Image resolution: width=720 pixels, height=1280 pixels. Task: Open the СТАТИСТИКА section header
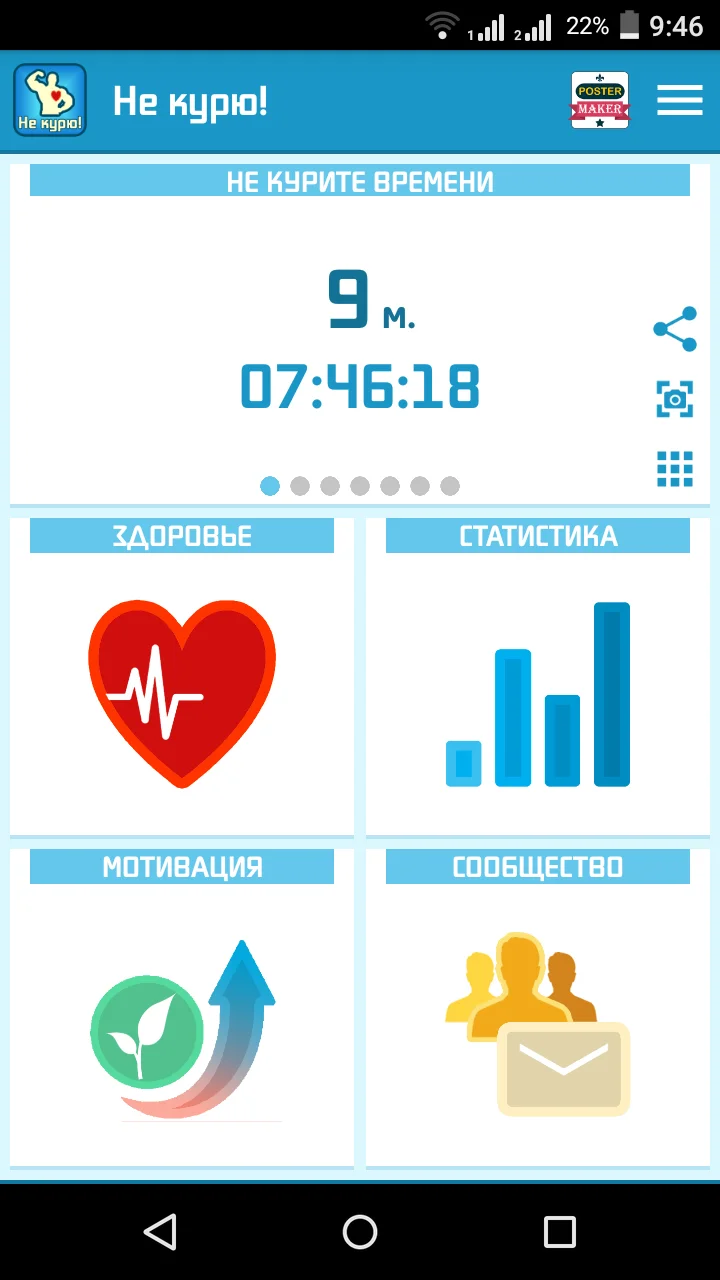[538, 536]
